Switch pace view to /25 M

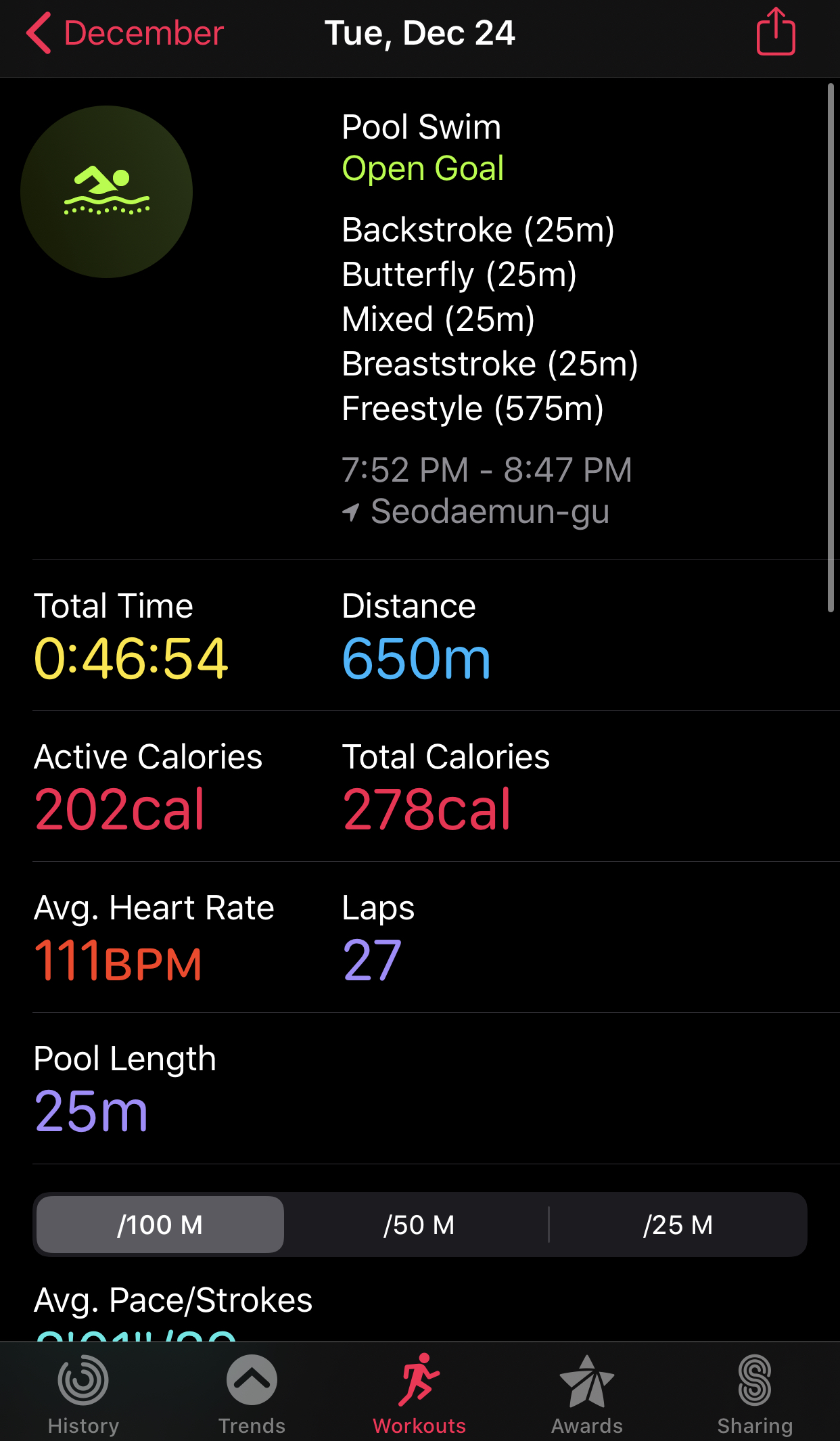pyautogui.click(x=678, y=1225)
